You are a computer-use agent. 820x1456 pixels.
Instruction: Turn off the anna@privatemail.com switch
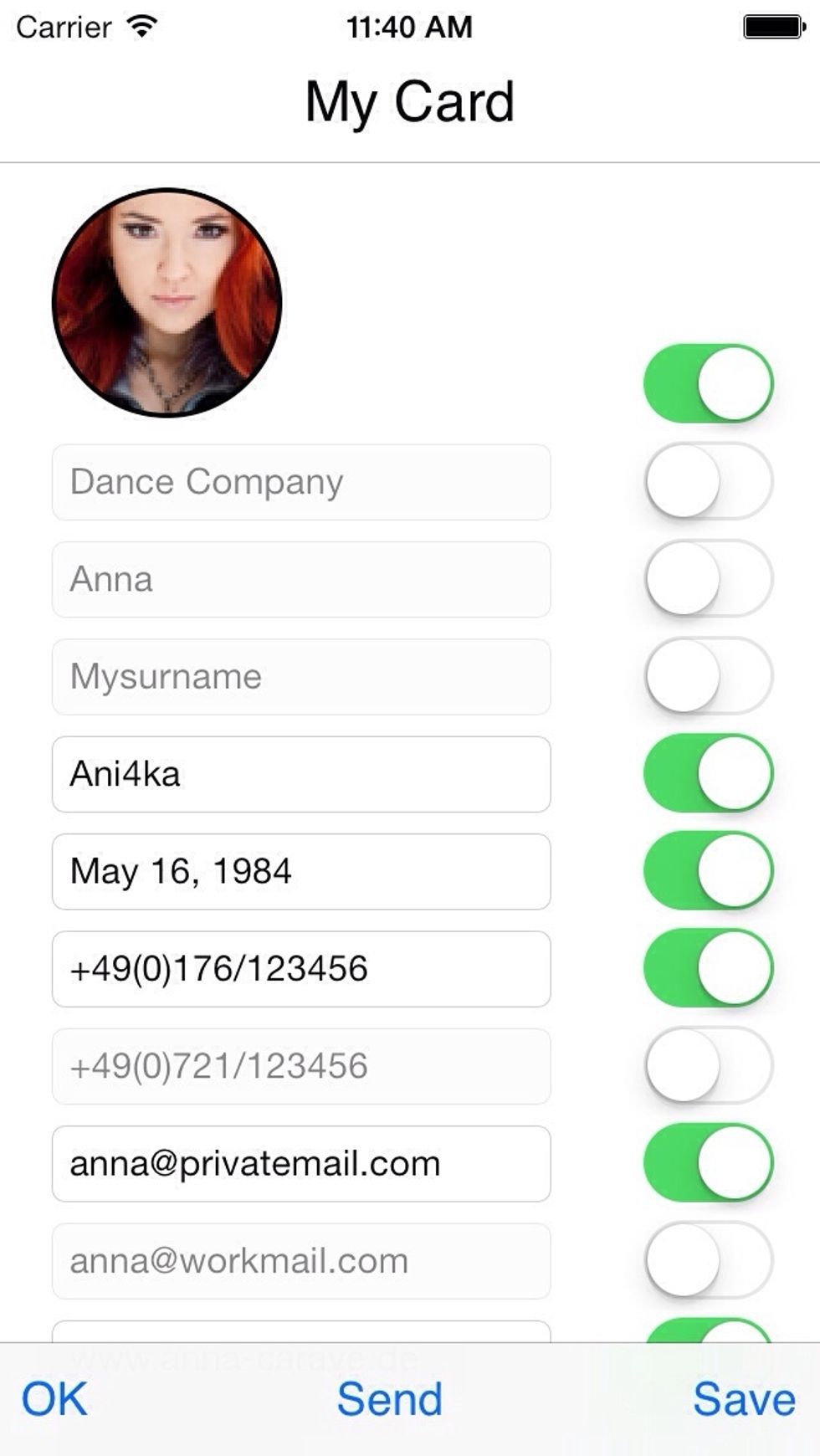[x=708, y=1162]
